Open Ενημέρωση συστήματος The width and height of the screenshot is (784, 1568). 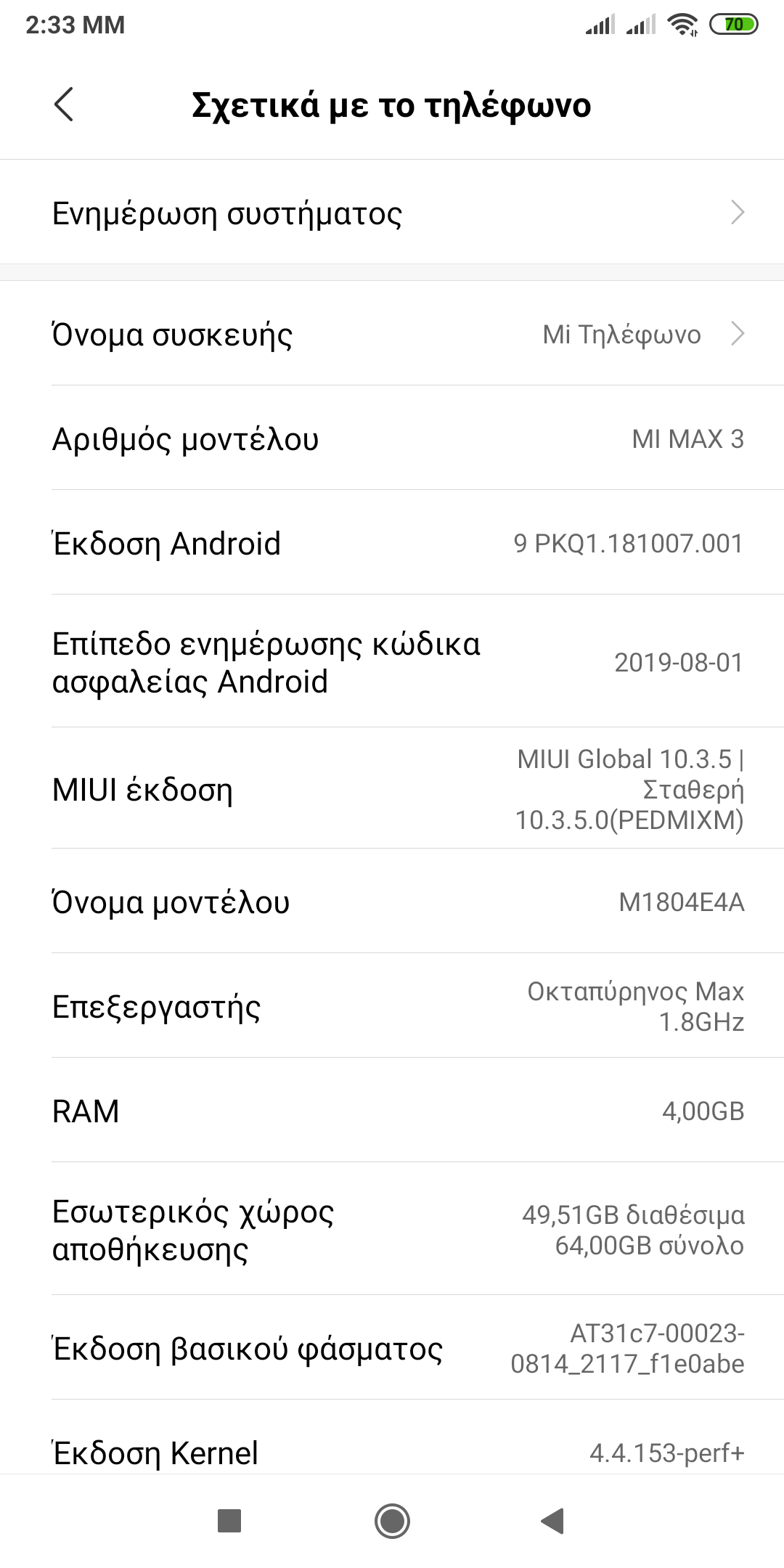[392, 213]
